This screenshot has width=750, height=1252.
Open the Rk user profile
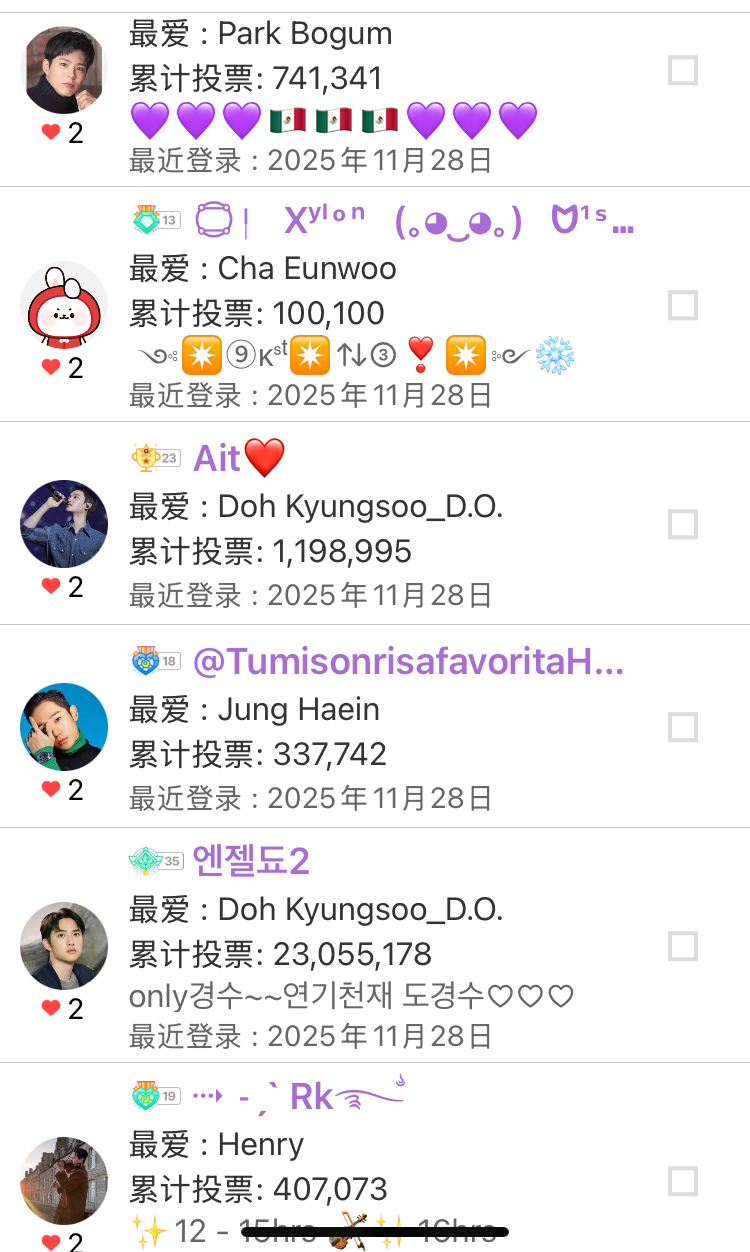point(310,1097)
